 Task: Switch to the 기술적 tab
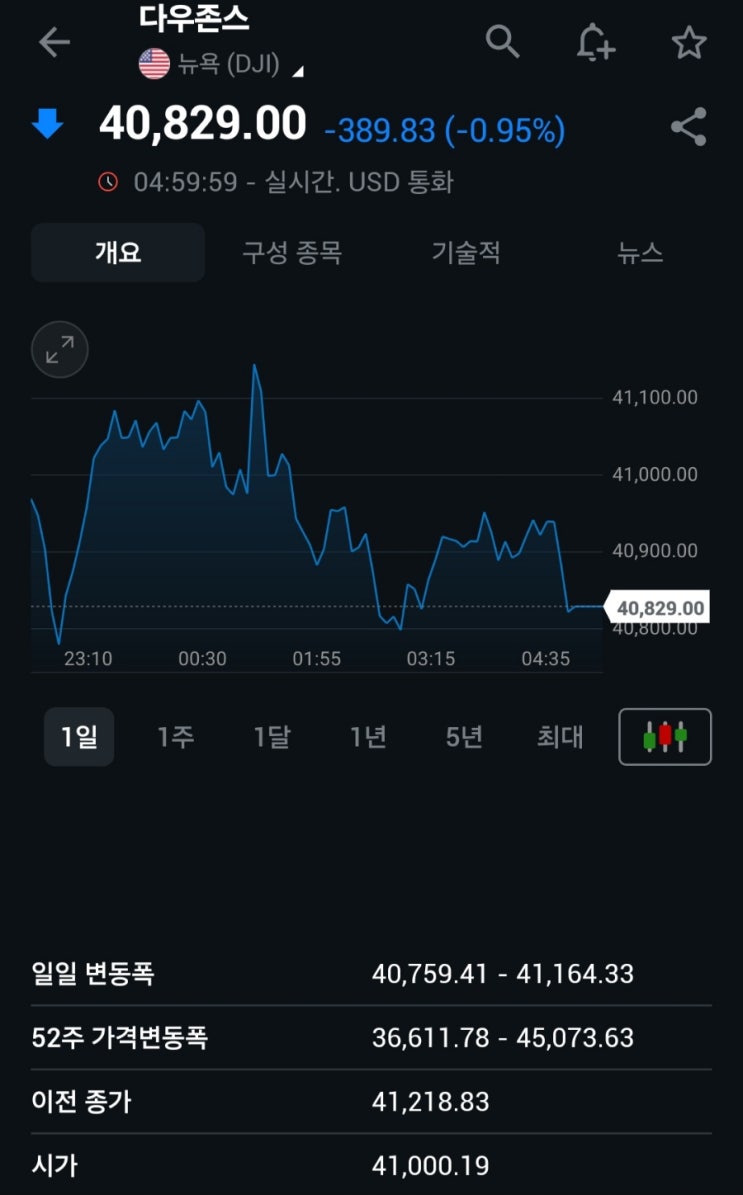click(466, 253)
